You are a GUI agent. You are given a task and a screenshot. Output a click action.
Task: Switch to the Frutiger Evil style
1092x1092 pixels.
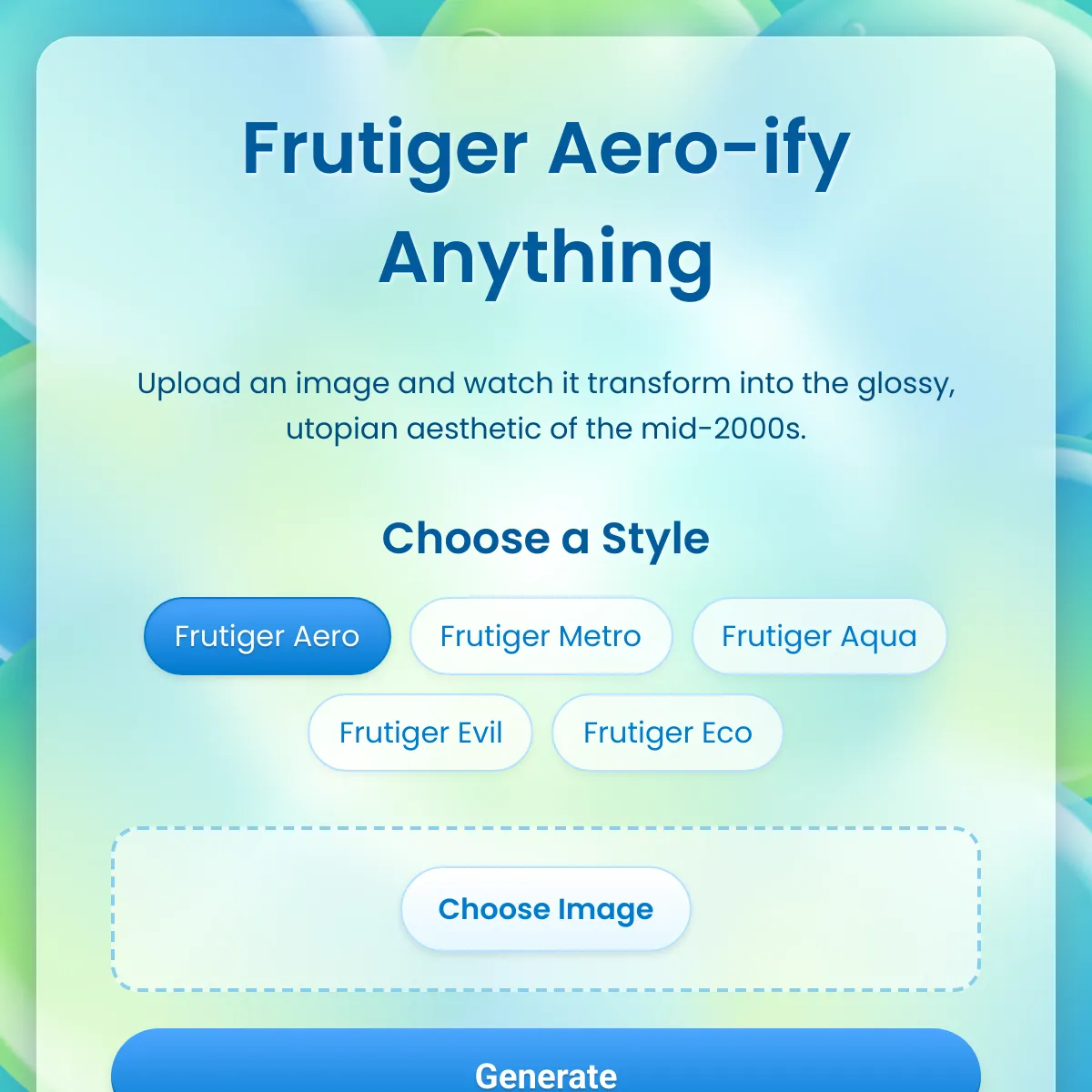click(420, 733)
